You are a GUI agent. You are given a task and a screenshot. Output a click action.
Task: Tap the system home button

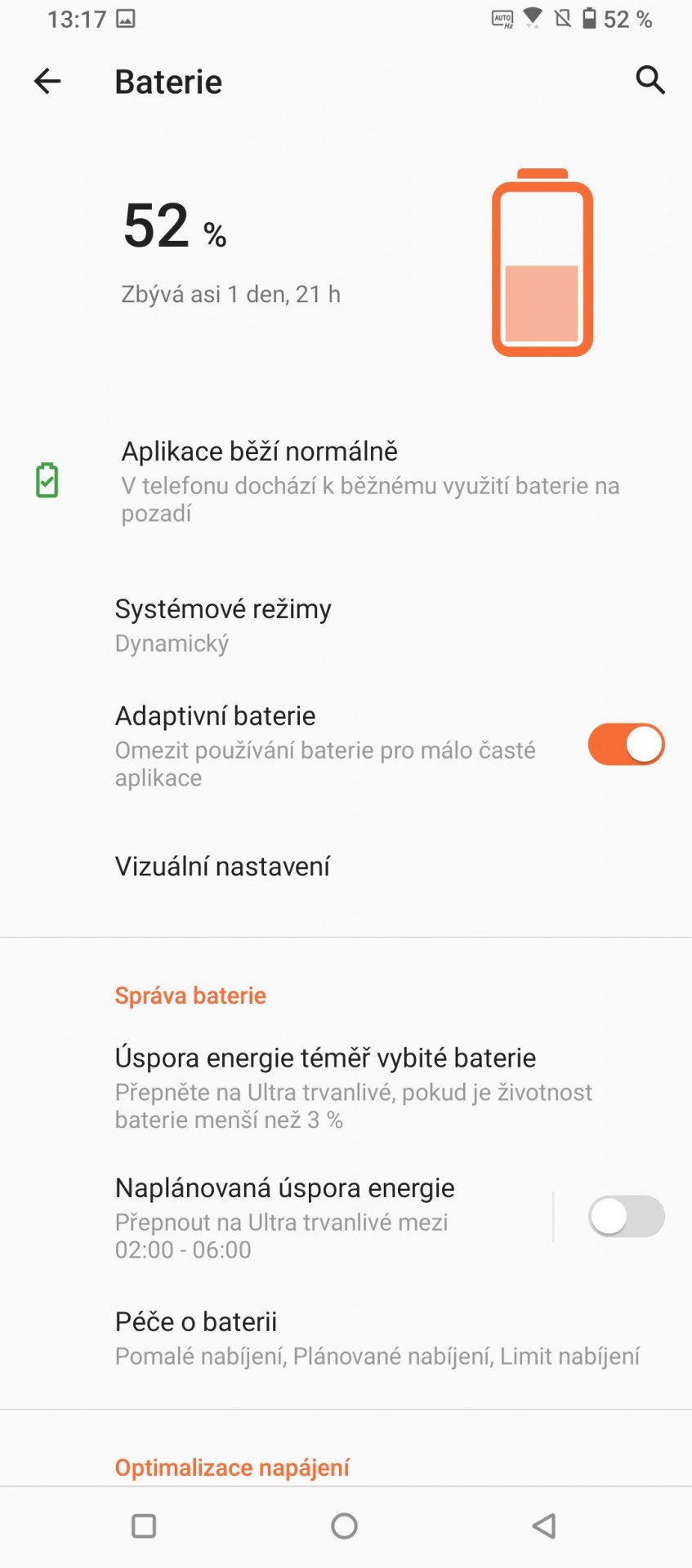(x=345, y=1526)
